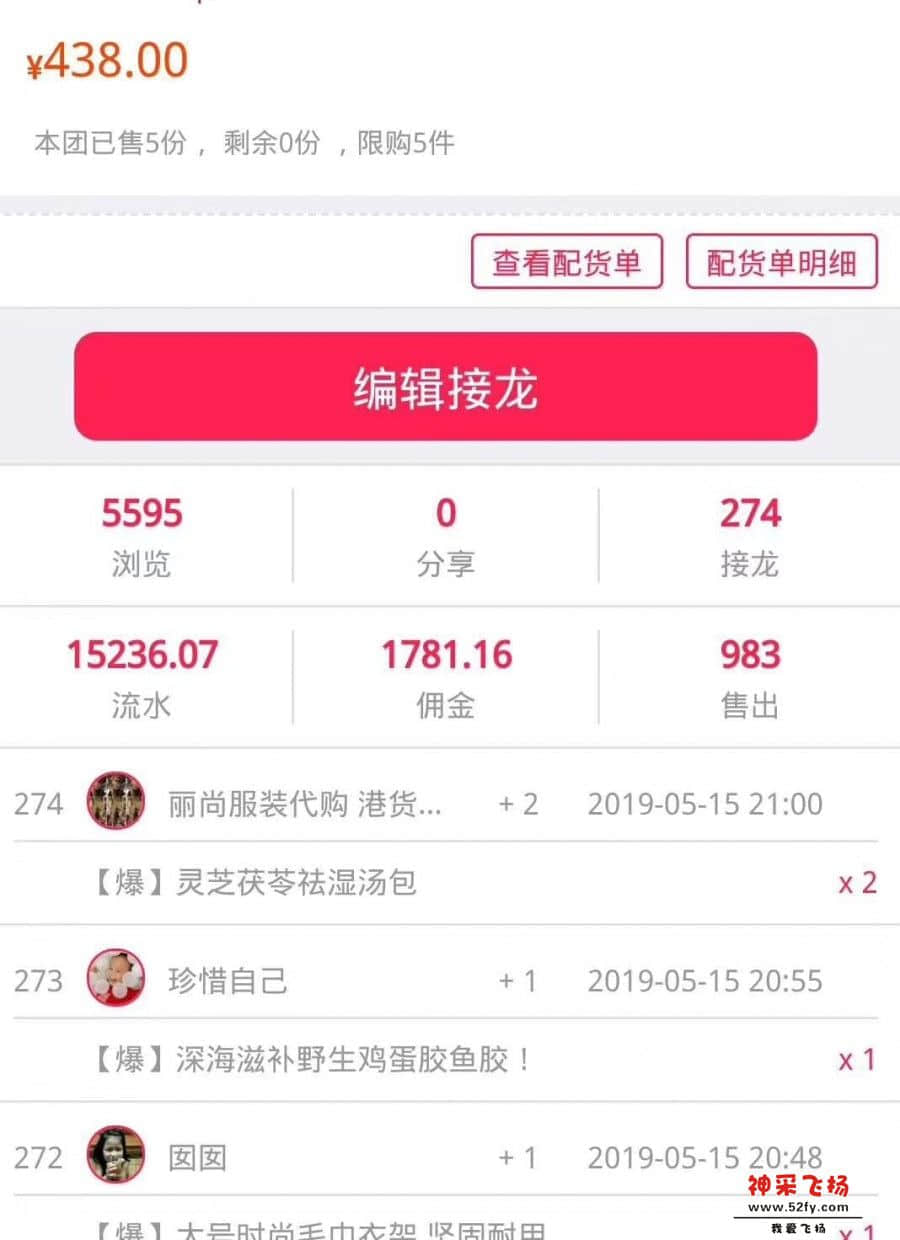
Task: Tap the 查看配货单 button
Action: [x=566, y=262]
